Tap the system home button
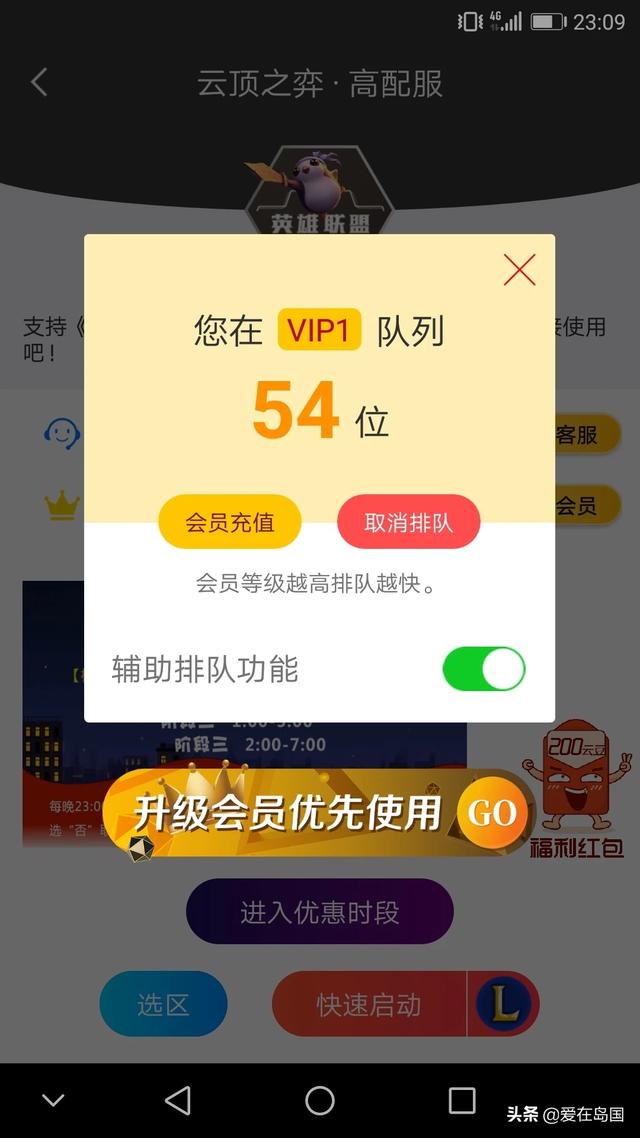This screenshot has width=640, height=1138. 320,1101
